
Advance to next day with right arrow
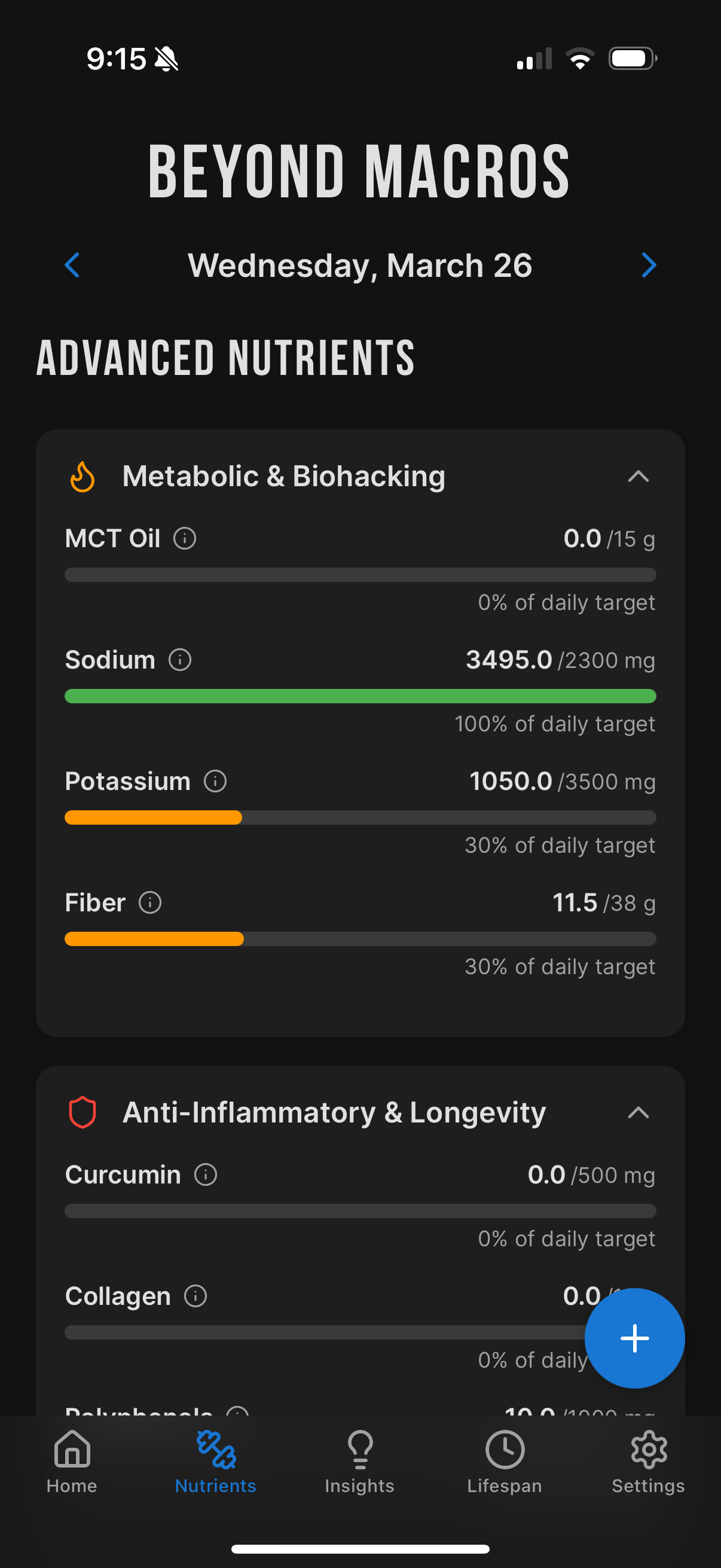[x=649, y=265]
